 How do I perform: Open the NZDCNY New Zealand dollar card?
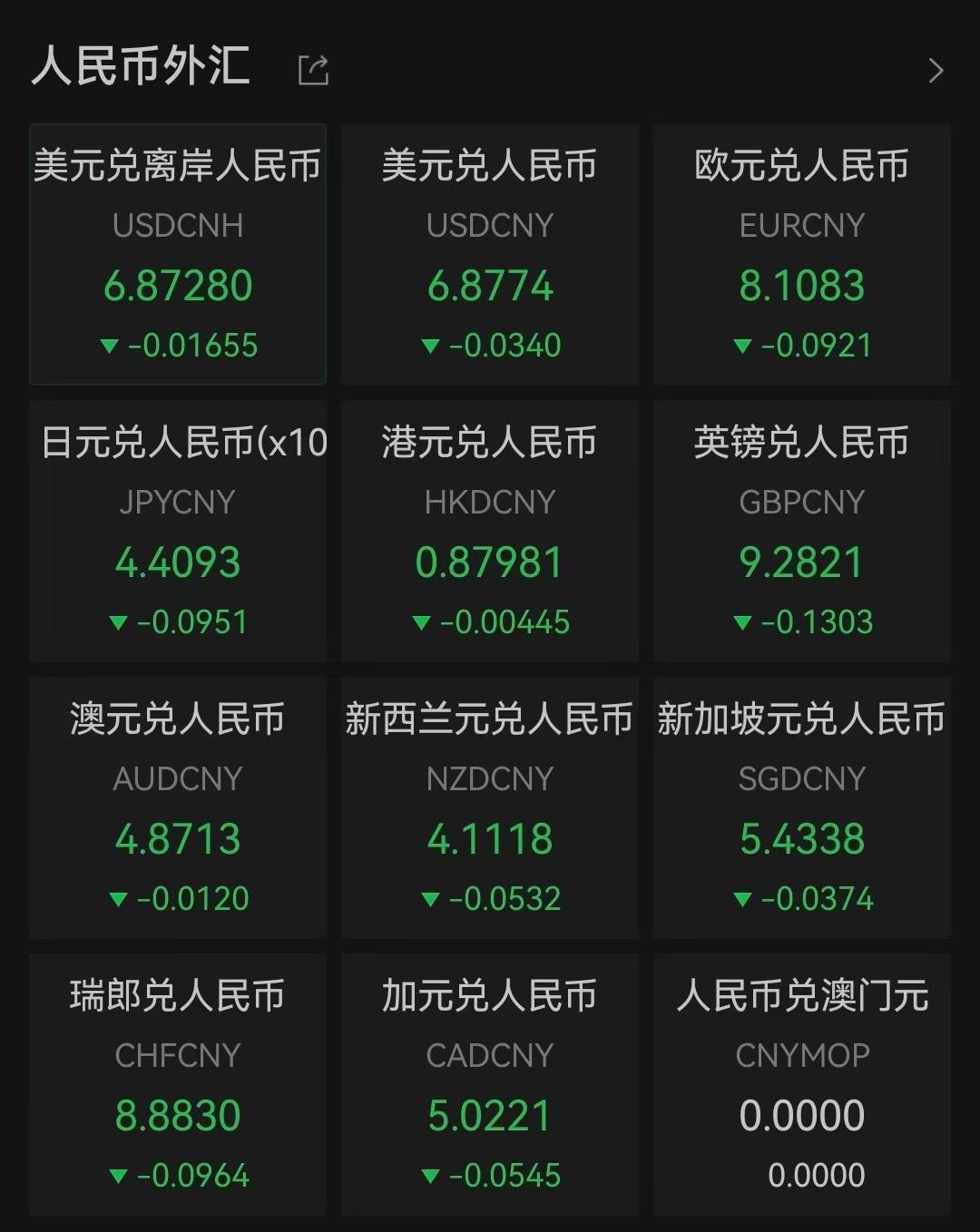tap(490, 808)
